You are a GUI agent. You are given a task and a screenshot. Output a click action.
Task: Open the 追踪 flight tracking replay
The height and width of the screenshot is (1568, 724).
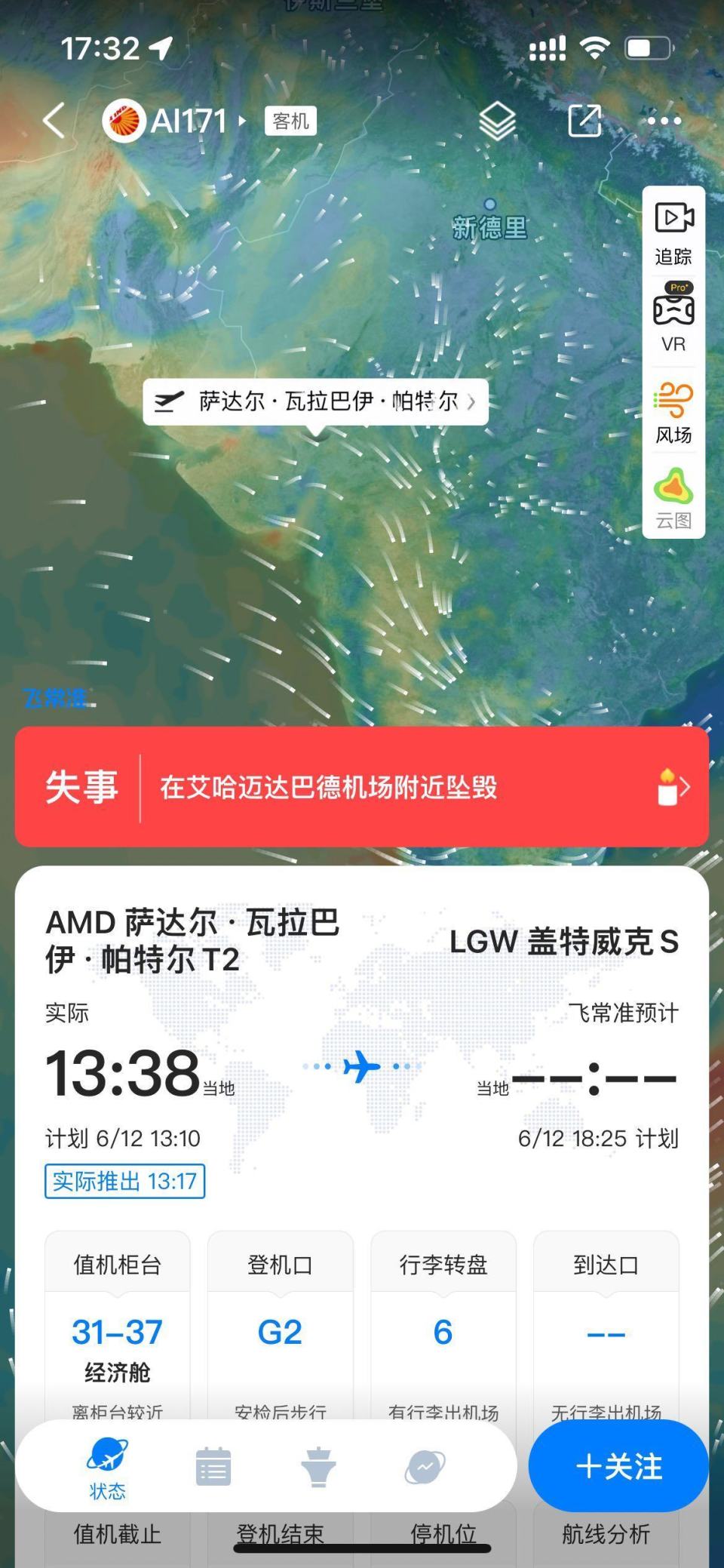coord(673,229)
